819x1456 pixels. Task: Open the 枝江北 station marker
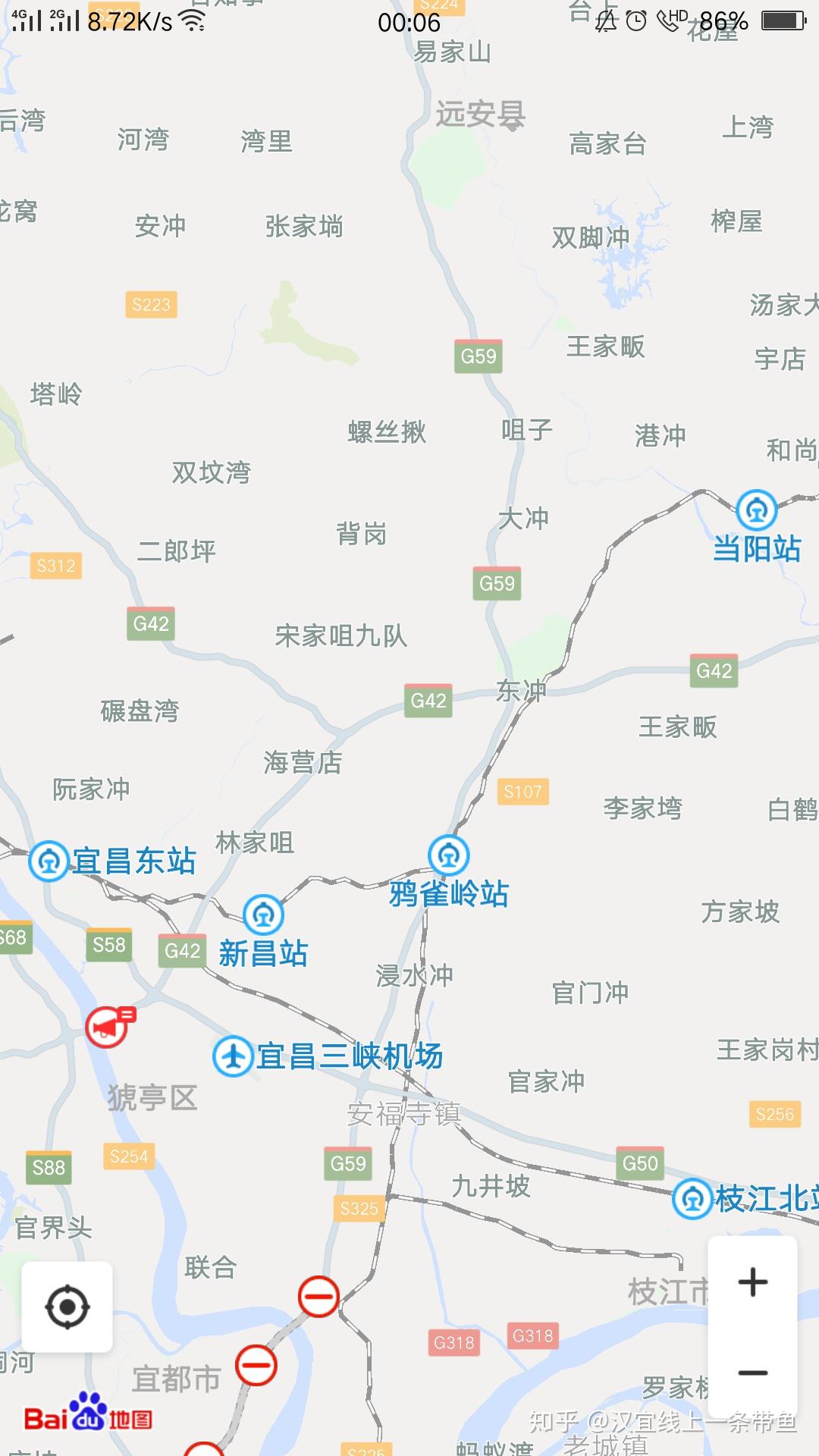693,1199
